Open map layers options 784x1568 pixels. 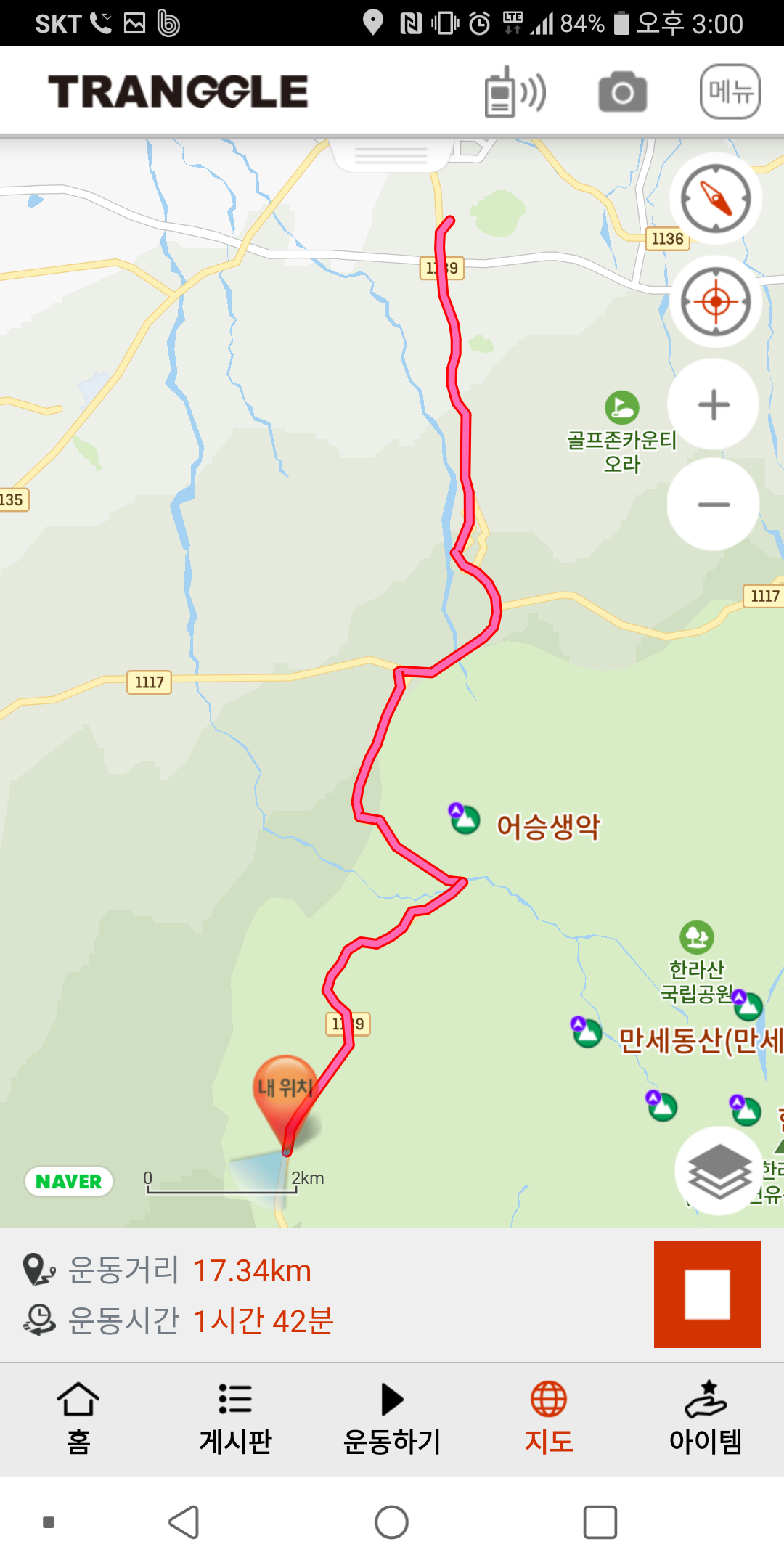point(719,1169)
